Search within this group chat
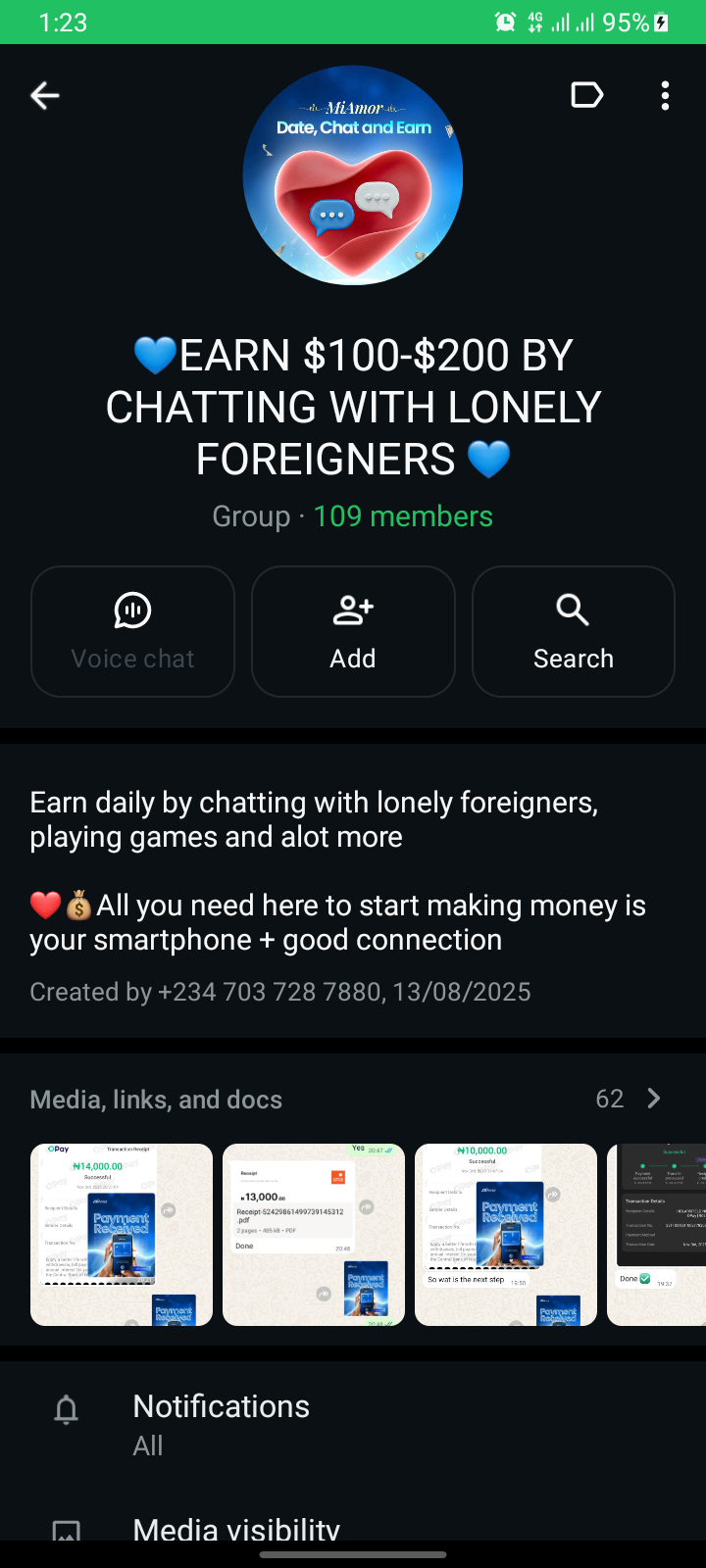This screenshot has width=706, height=1568. [x=574, y=631]
